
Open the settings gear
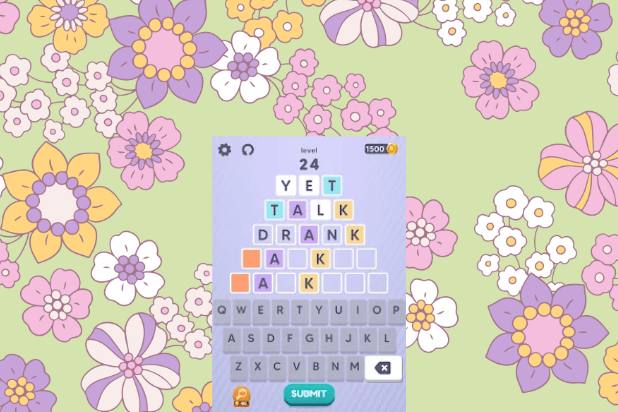click(x=224, y=150)
